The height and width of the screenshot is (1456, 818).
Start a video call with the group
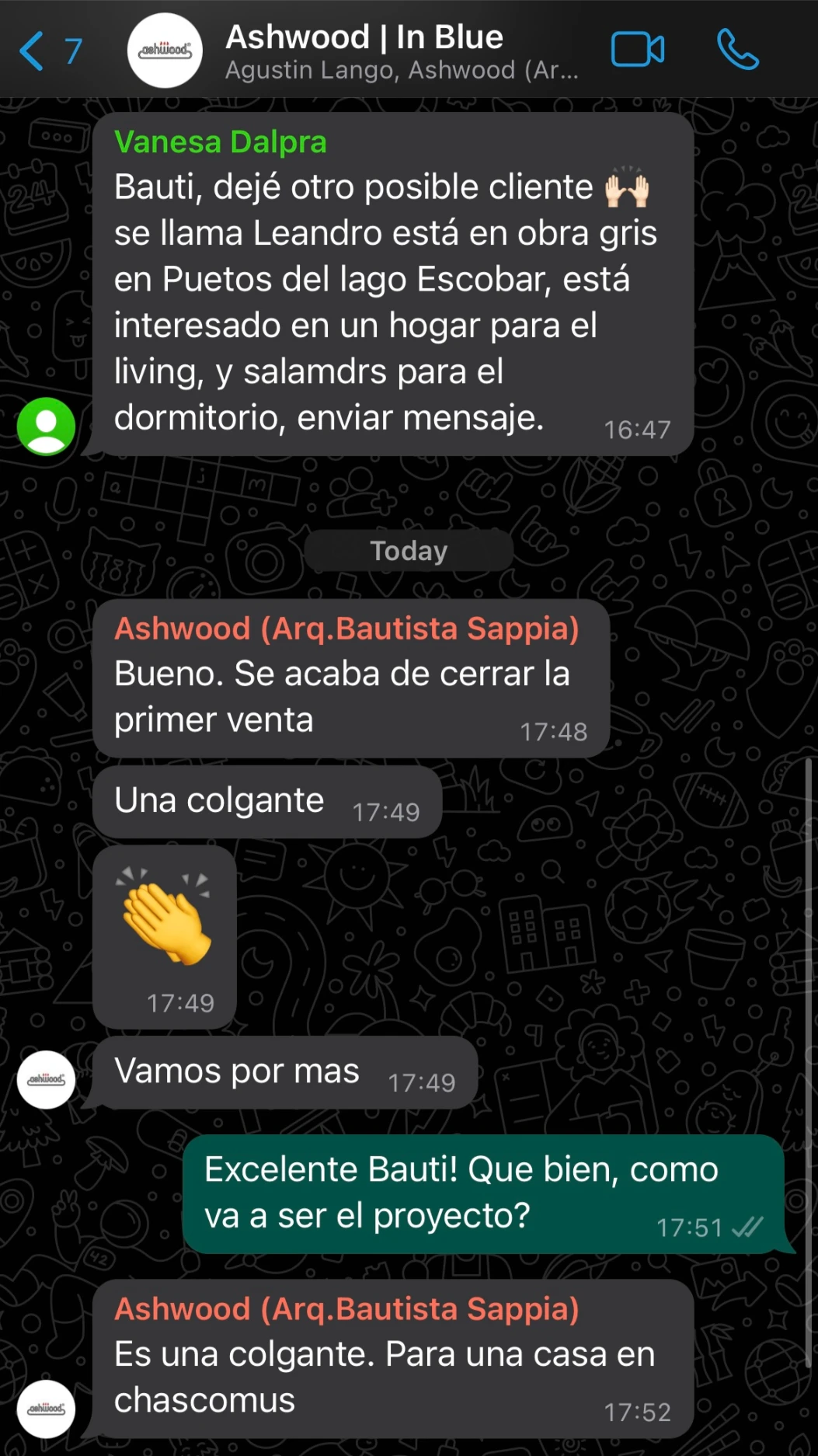638,51
